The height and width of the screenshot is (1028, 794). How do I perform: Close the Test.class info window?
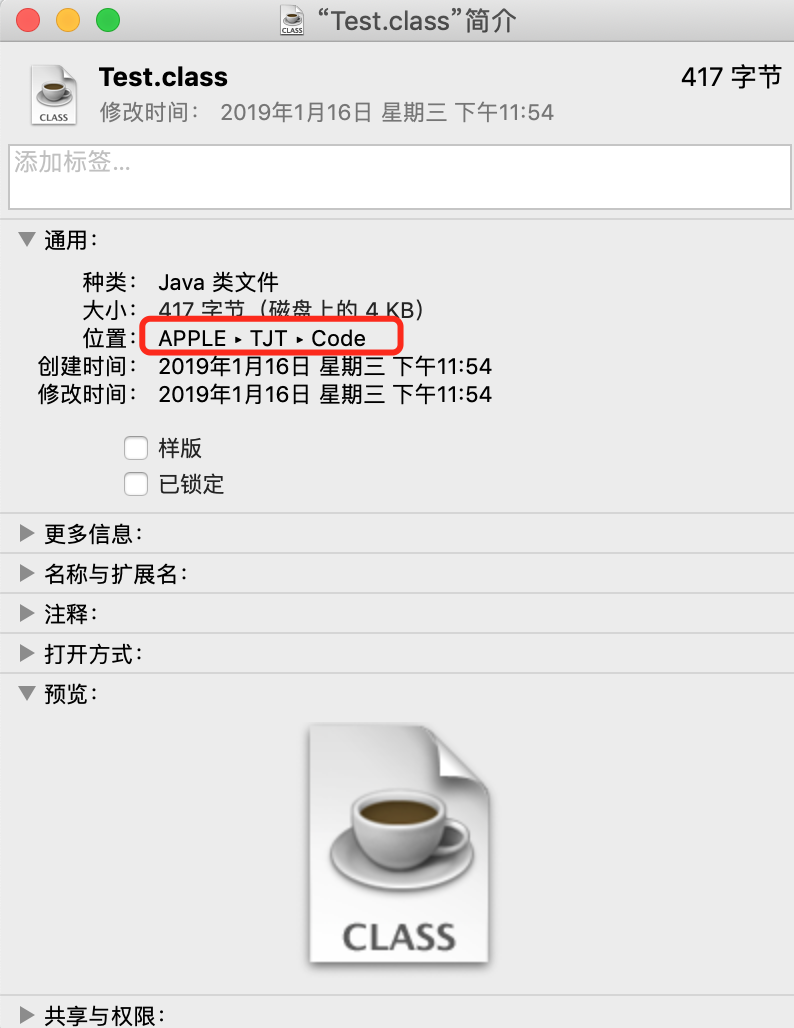(x=28, y=20)
